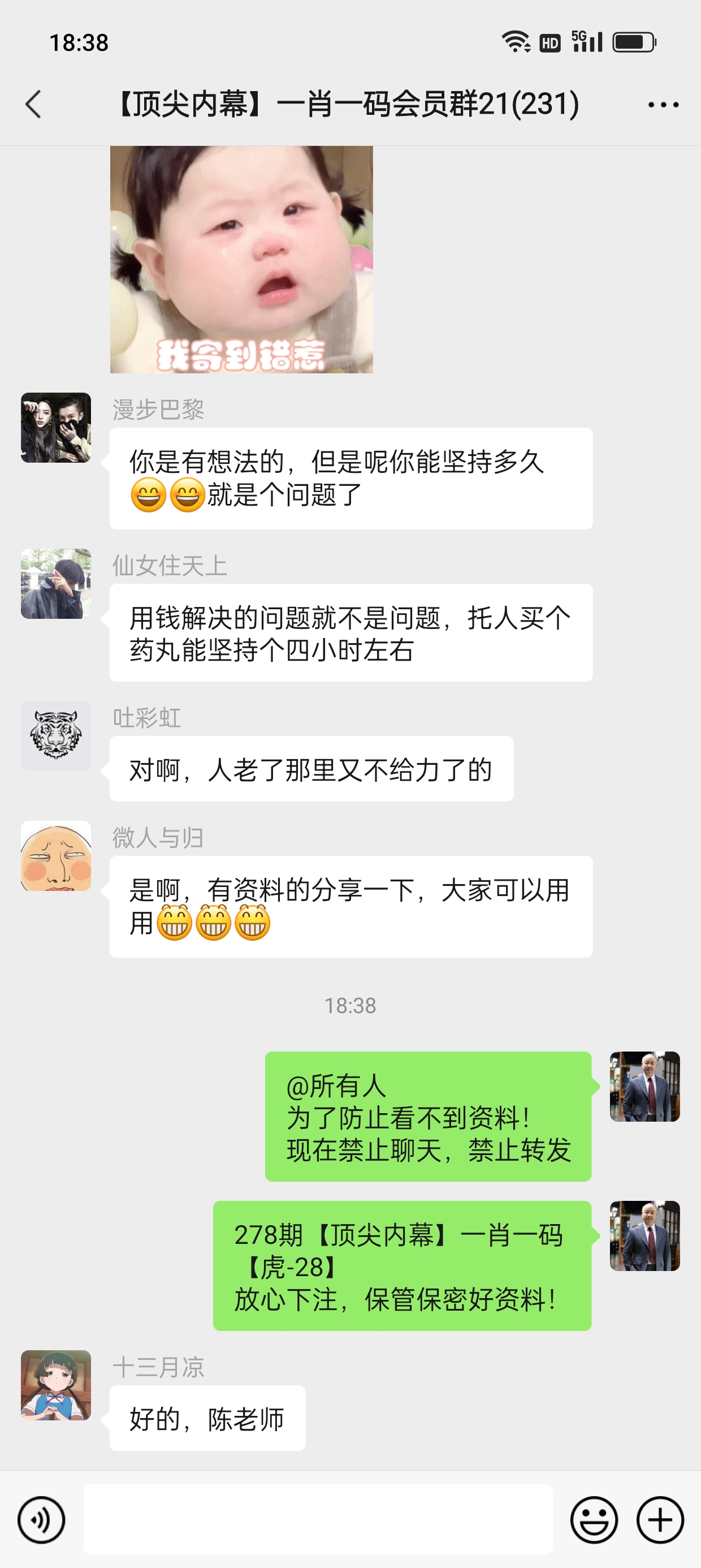701x1568 pixels.
Task: Open own avatar next to @所有人 message
Action: (644, 1087)
